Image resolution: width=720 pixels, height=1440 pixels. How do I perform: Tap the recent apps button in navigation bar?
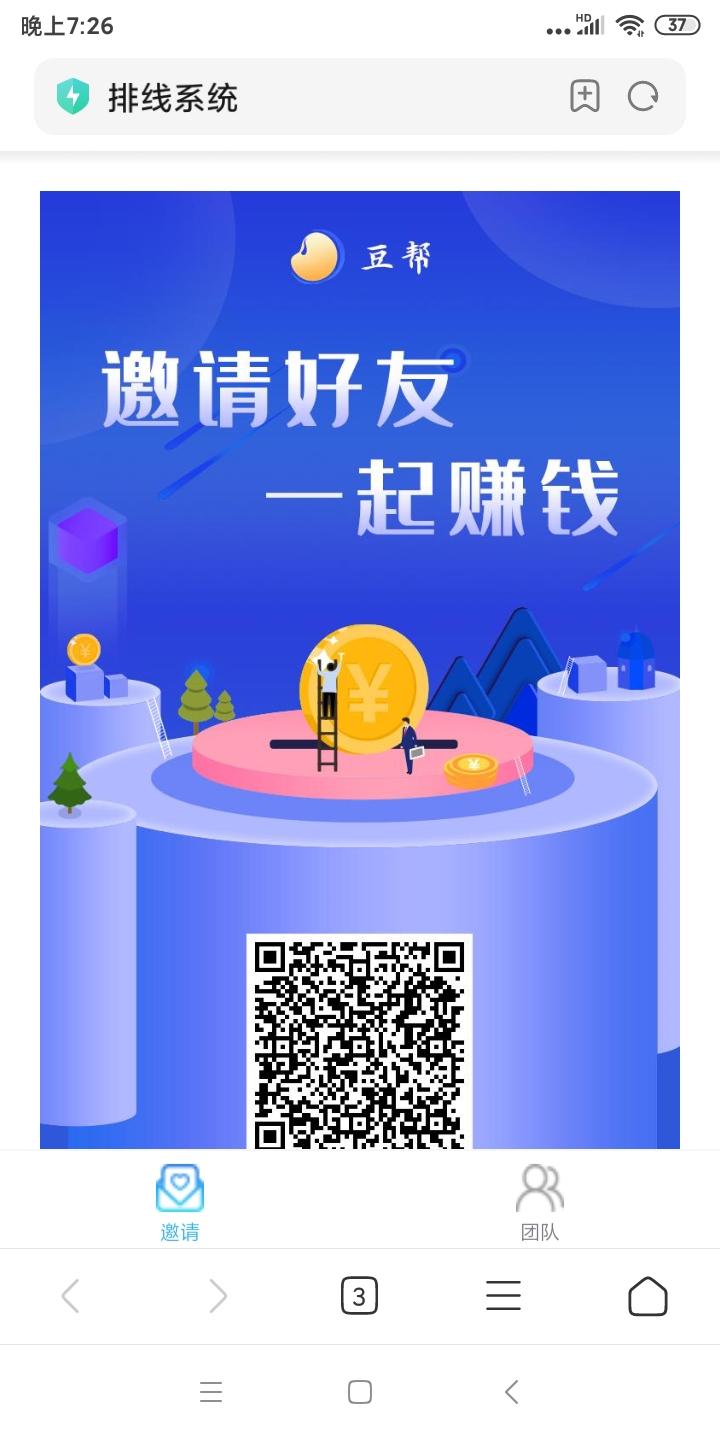(211, 1391)
